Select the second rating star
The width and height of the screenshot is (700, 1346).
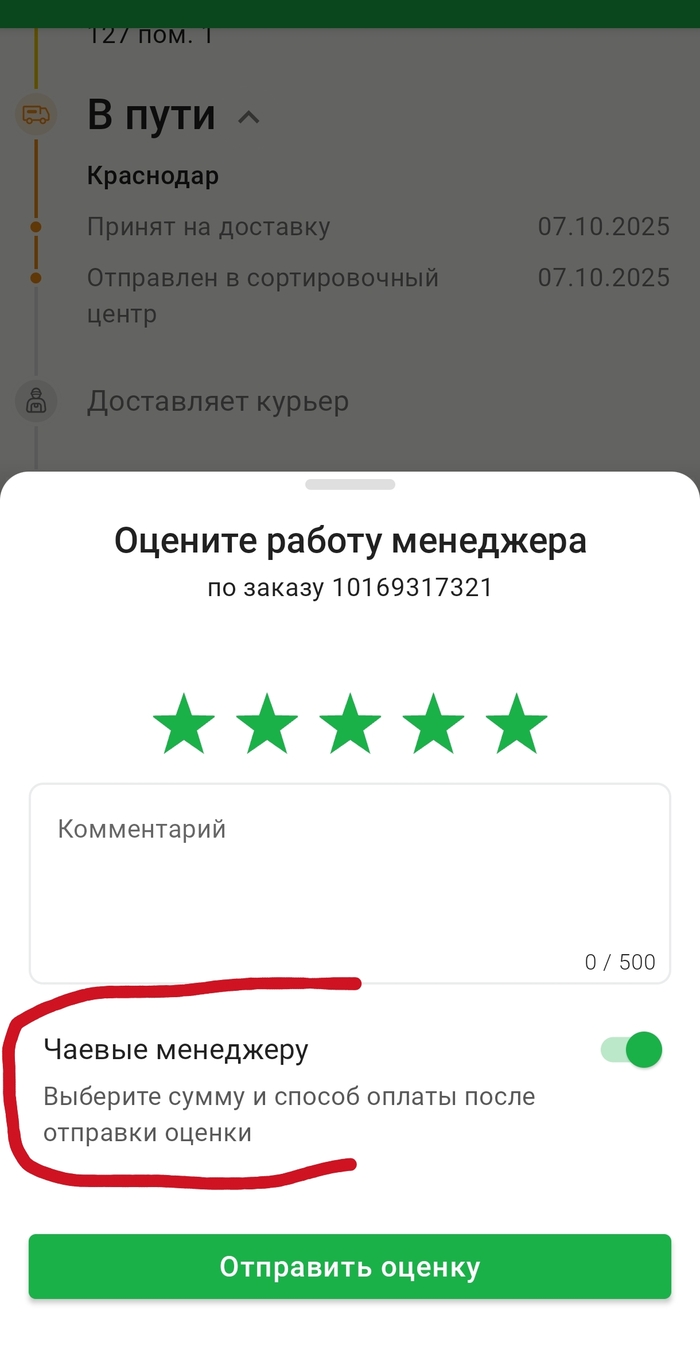tap(267, 724)
